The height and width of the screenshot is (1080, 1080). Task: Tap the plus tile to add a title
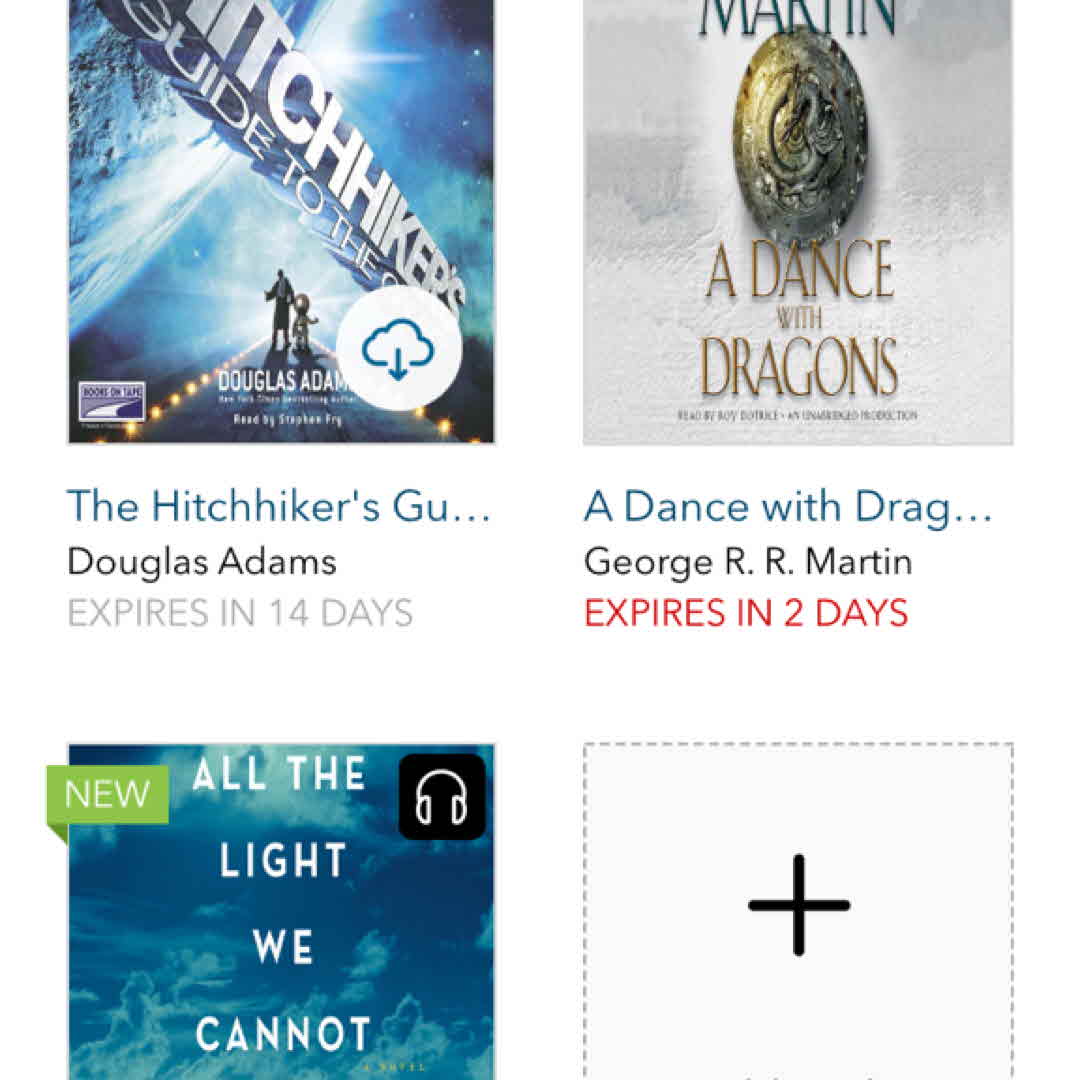coord(798,906)
